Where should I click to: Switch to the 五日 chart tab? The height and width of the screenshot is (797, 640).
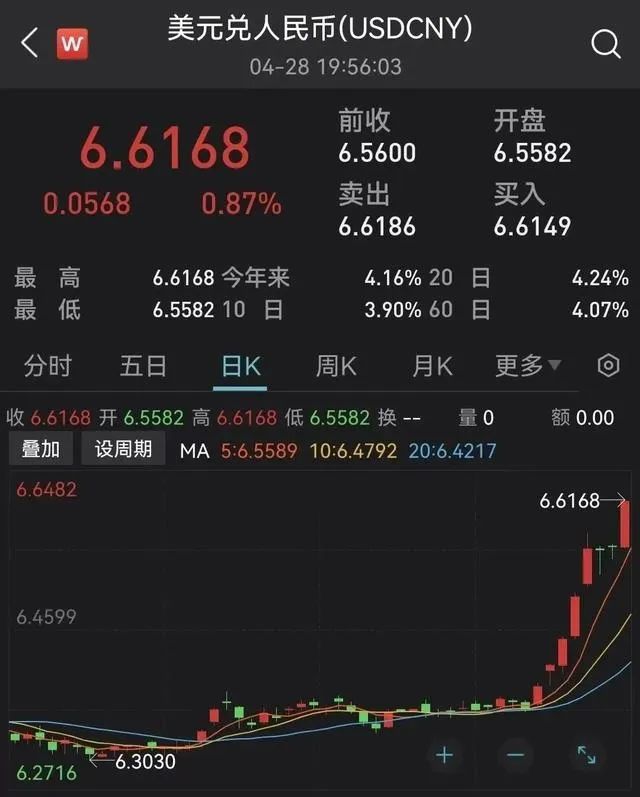point(143,366)
